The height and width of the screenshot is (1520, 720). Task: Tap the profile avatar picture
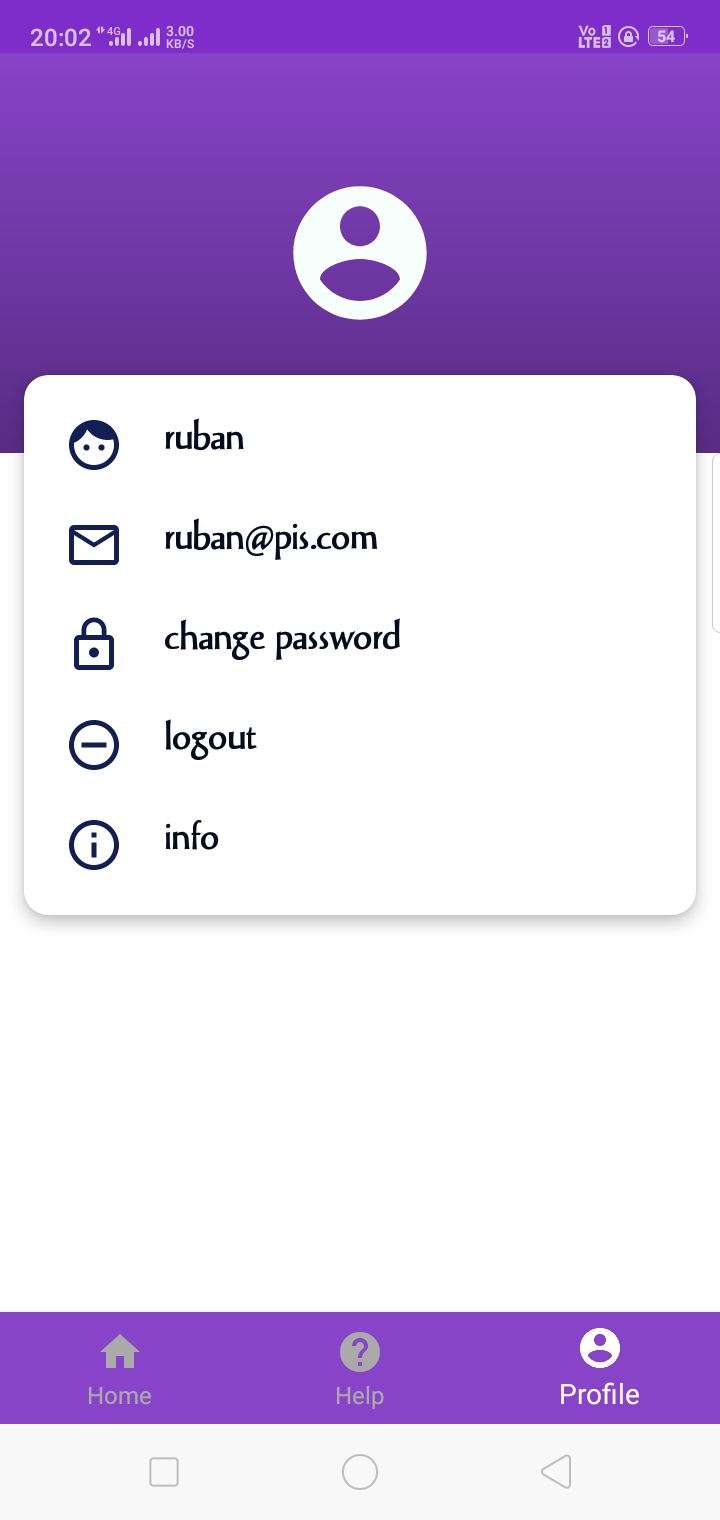(360, 253)
